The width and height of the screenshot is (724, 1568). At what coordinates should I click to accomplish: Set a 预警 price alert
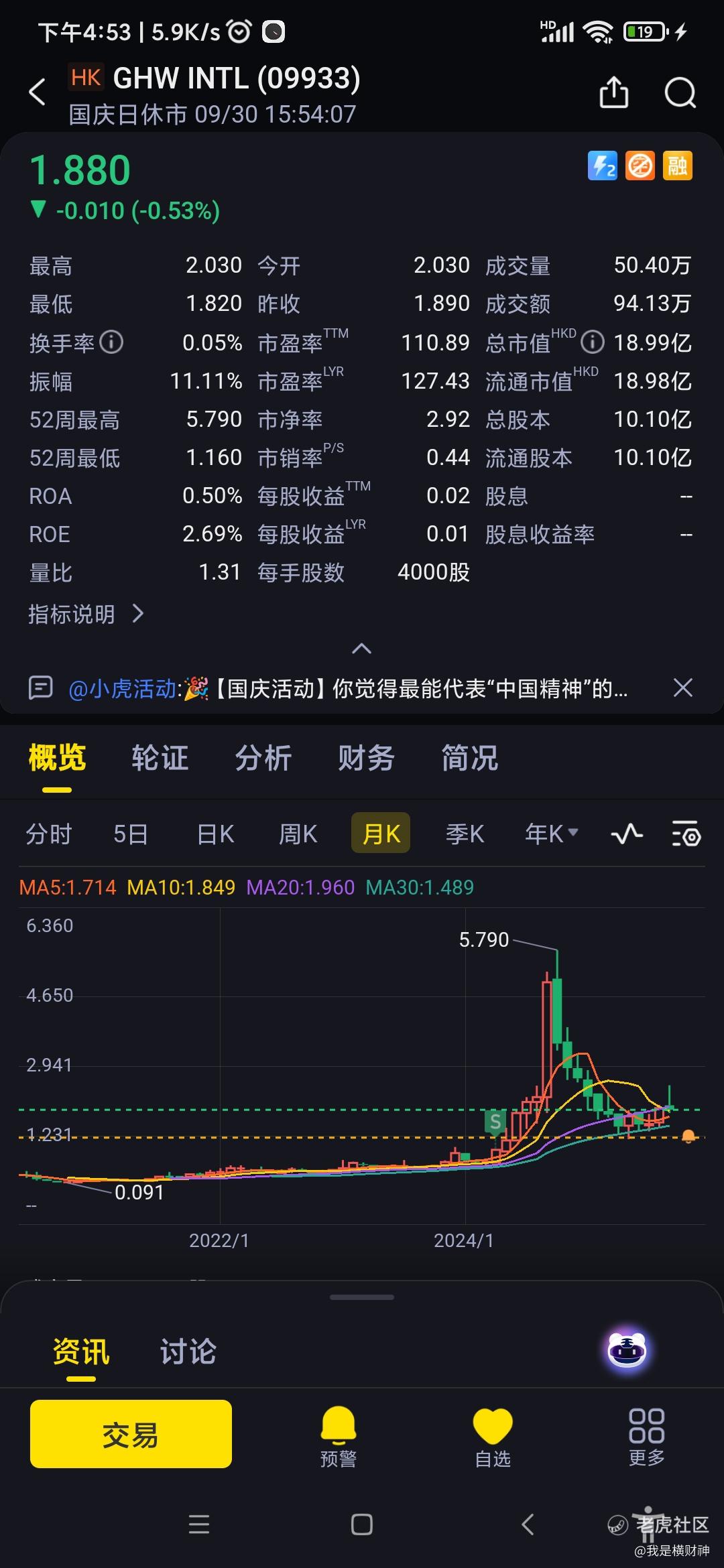(338, 1436)
